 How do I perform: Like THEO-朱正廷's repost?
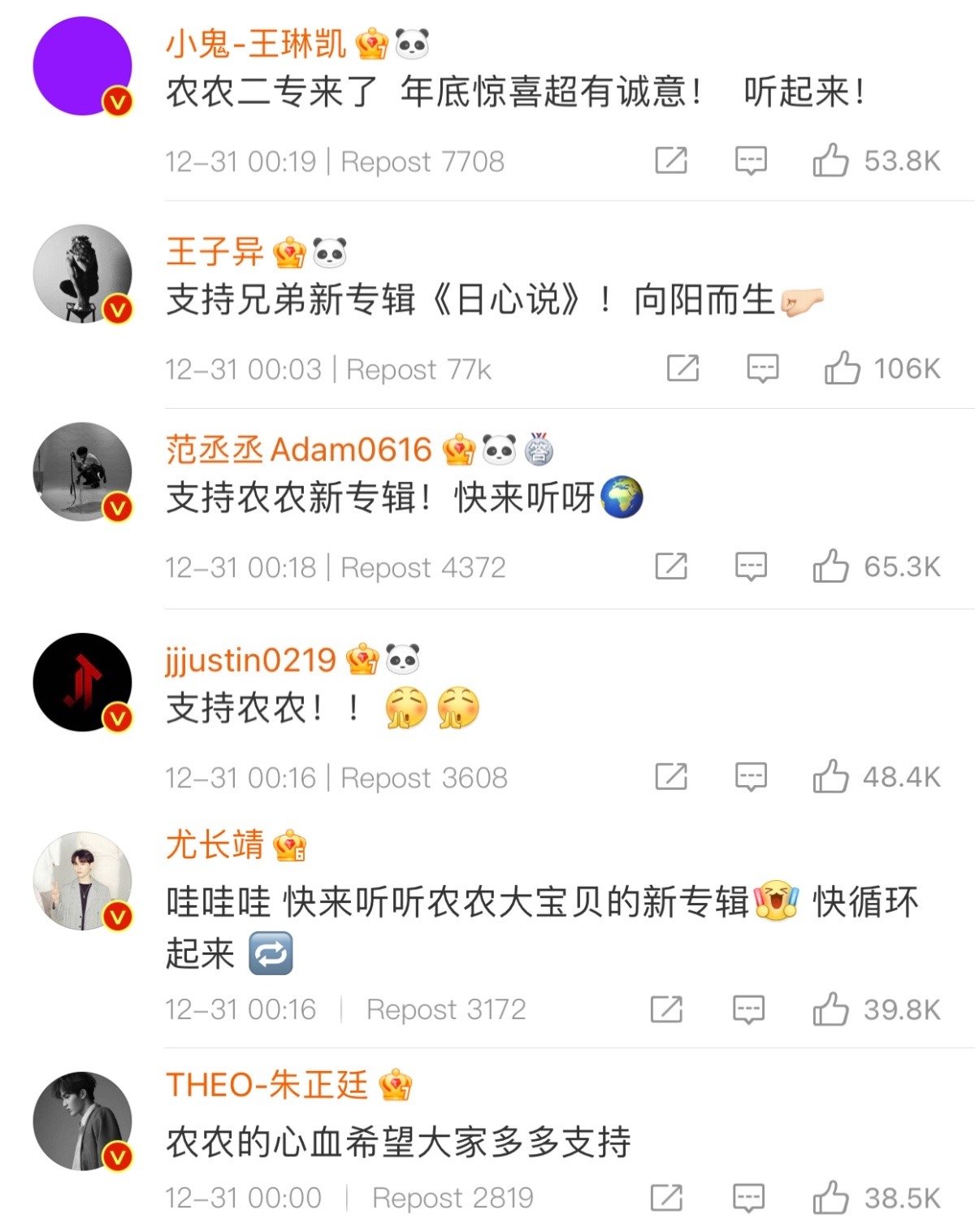tap(830, 1197)
